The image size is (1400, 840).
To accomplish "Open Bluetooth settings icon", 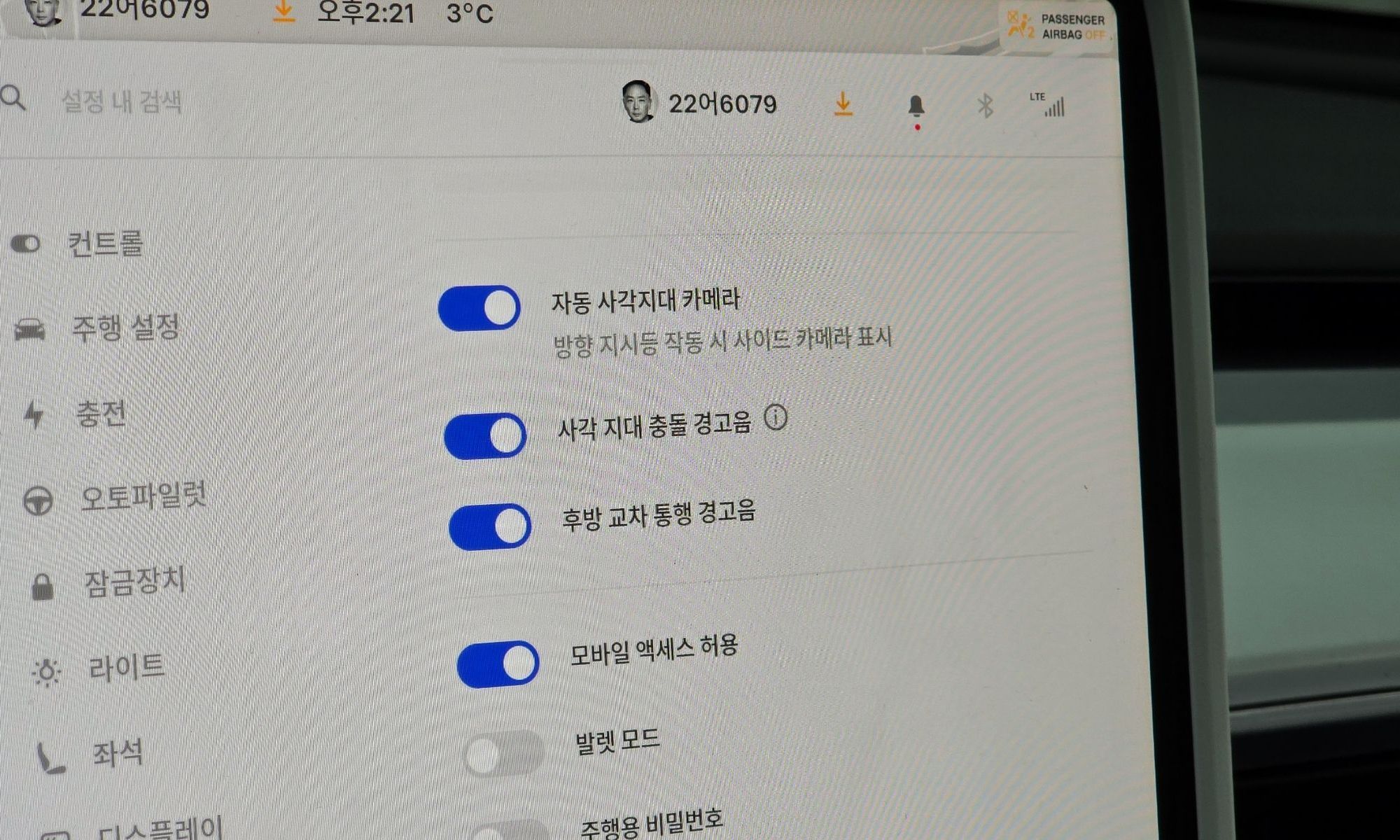I will coord(985,106).
